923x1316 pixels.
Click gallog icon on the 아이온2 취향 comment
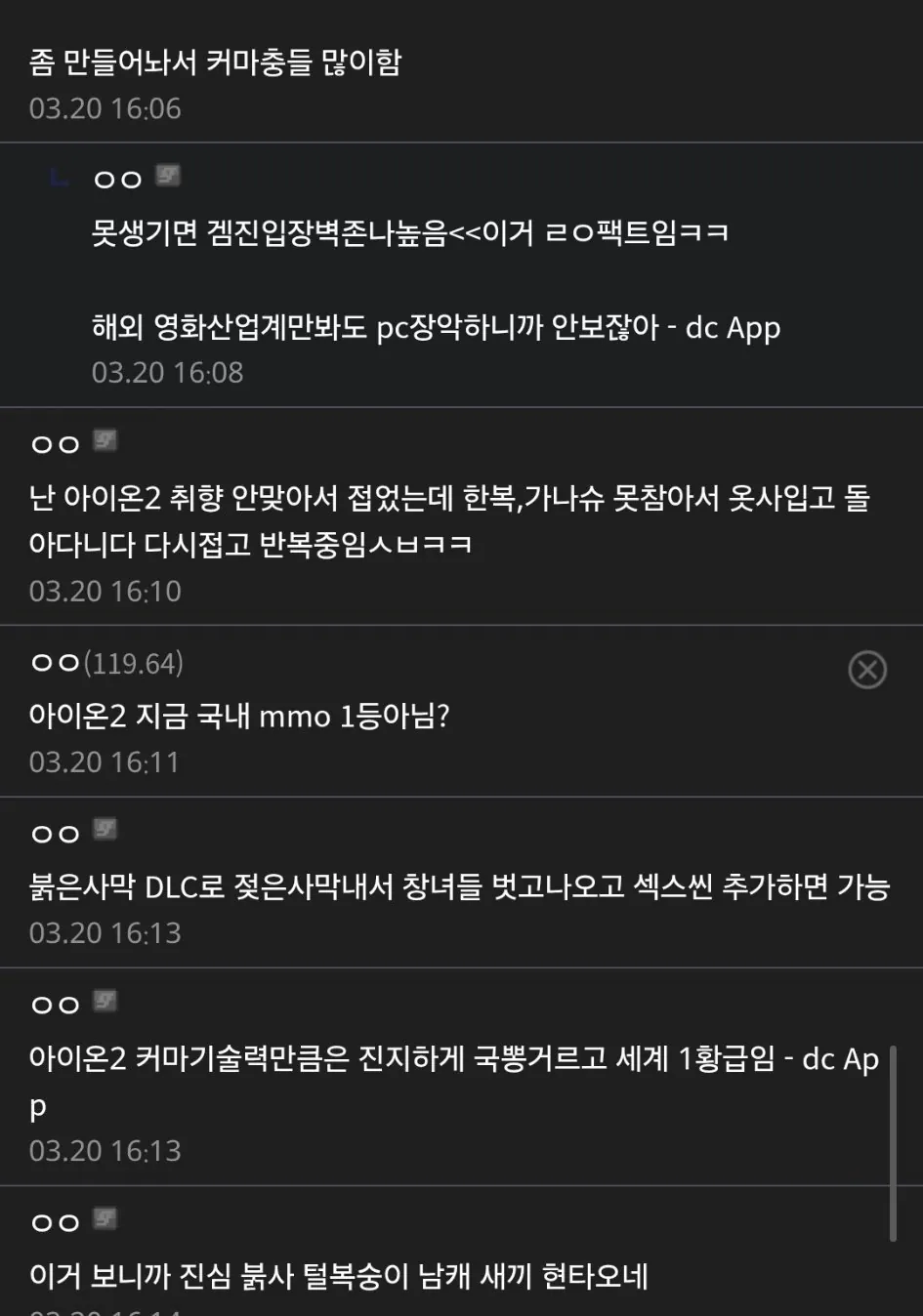[x=105, y=441]
